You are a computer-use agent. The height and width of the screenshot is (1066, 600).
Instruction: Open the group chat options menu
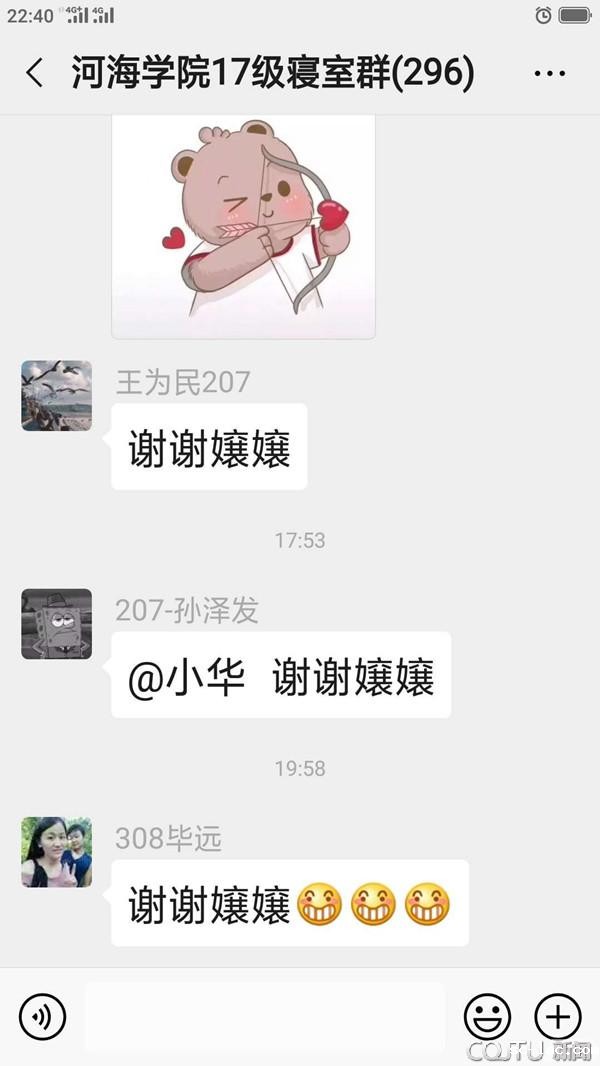[550, 73]
